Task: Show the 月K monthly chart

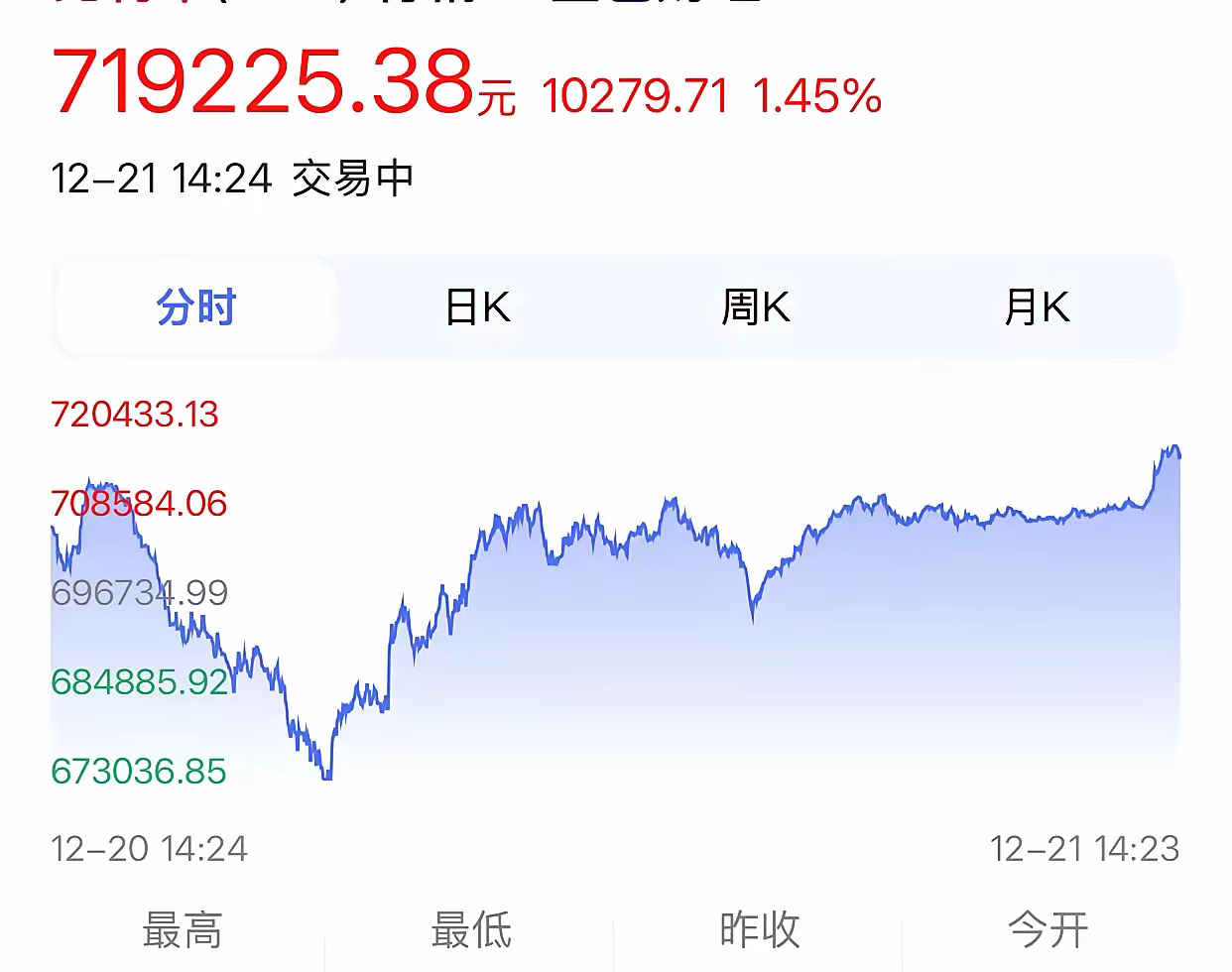Action: point(1037,307)
